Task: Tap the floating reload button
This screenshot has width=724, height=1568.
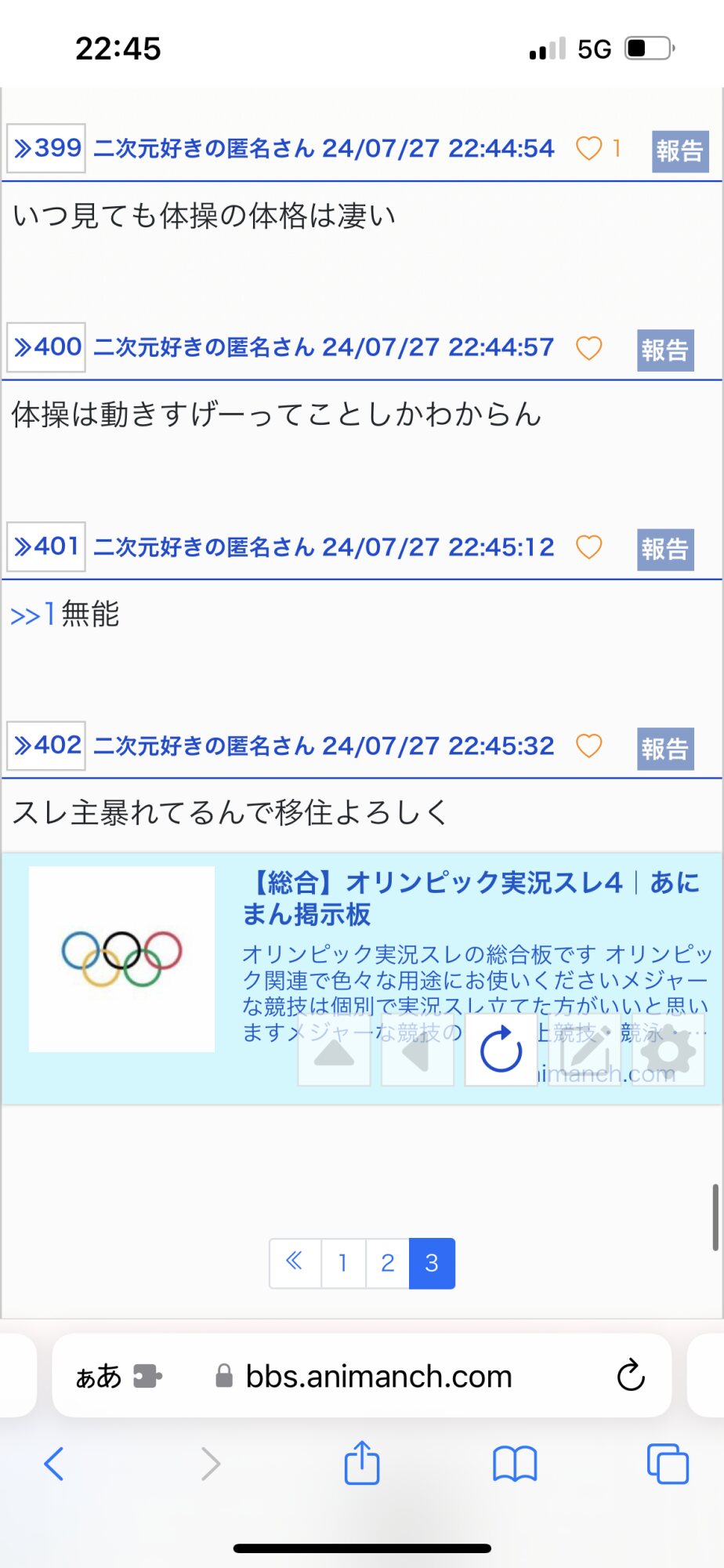Action: [501, 1050]
